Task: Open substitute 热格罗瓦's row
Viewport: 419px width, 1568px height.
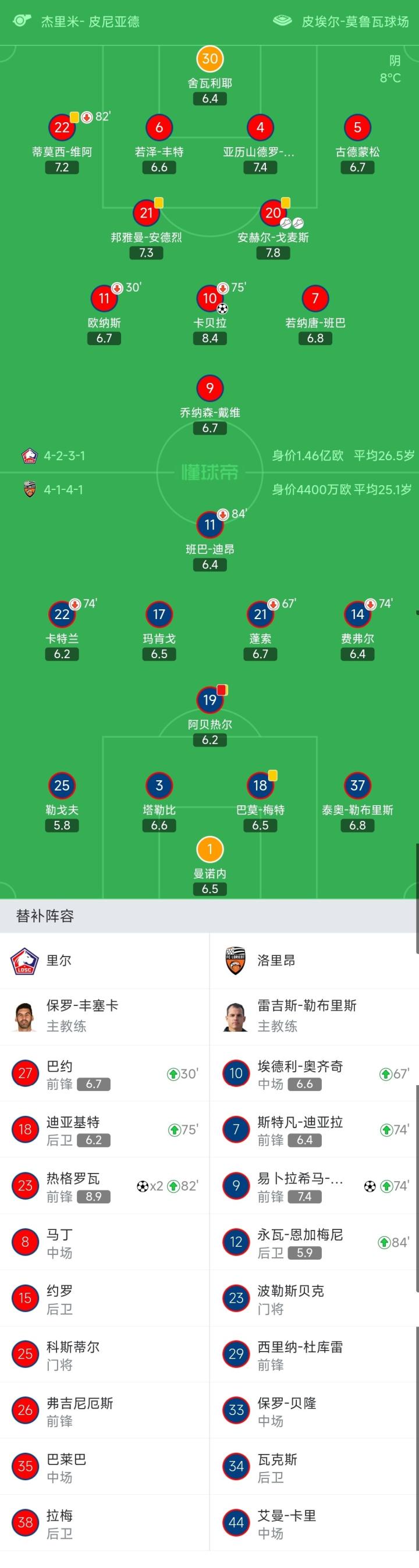Action: [105, 1186]
